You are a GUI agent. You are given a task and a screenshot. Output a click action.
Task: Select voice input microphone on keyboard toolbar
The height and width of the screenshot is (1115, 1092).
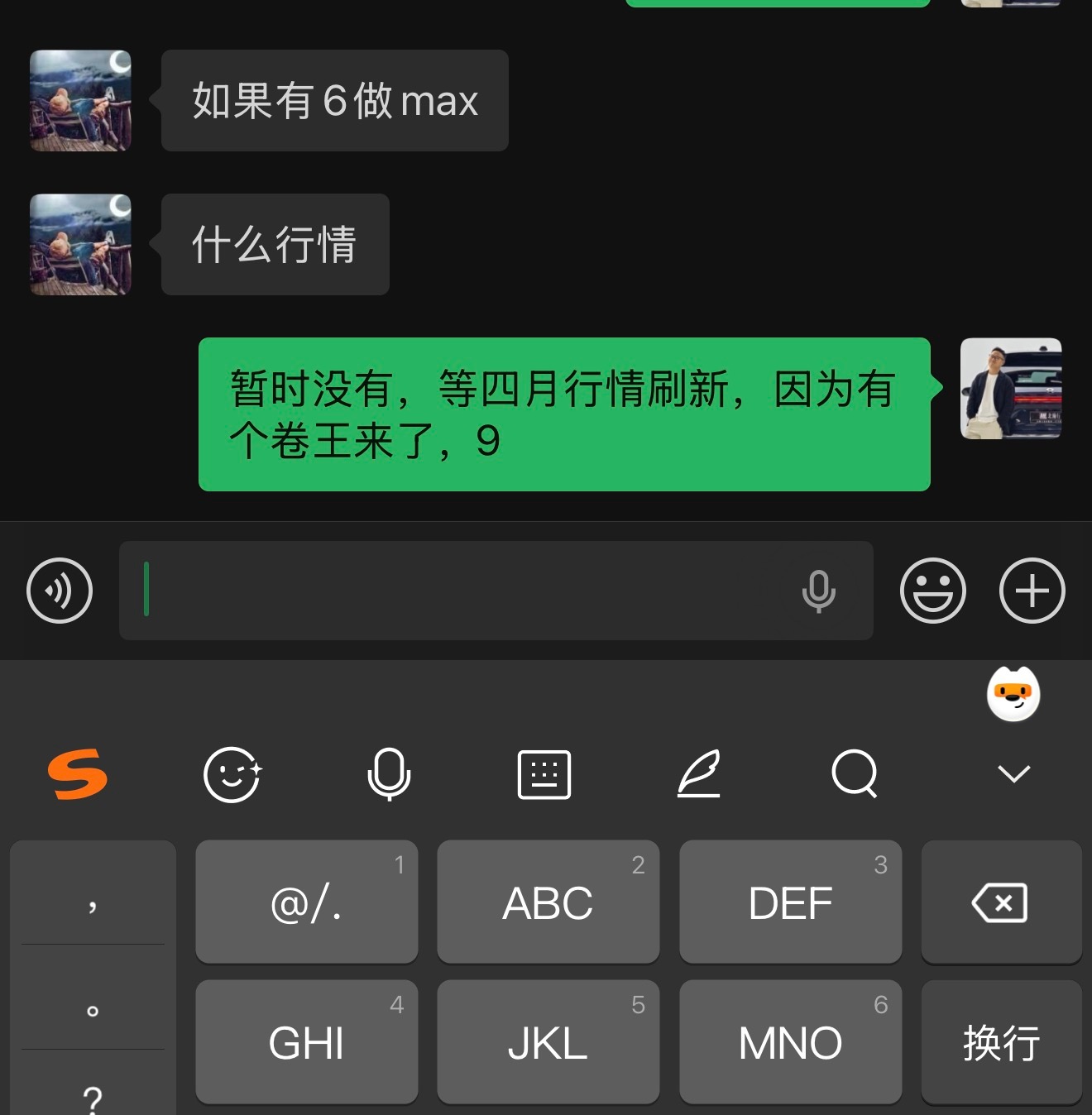389,775
